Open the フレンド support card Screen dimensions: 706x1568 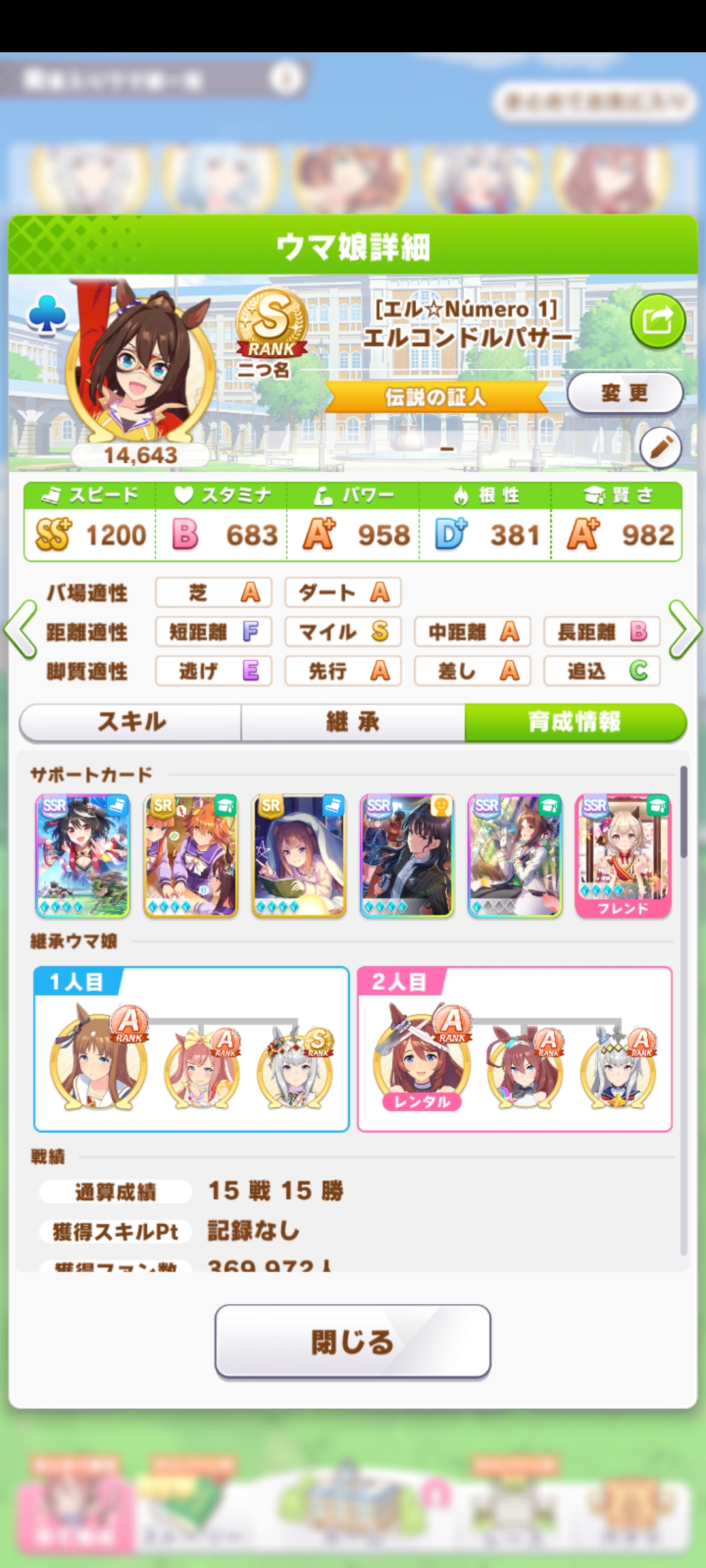pos(623,856)
